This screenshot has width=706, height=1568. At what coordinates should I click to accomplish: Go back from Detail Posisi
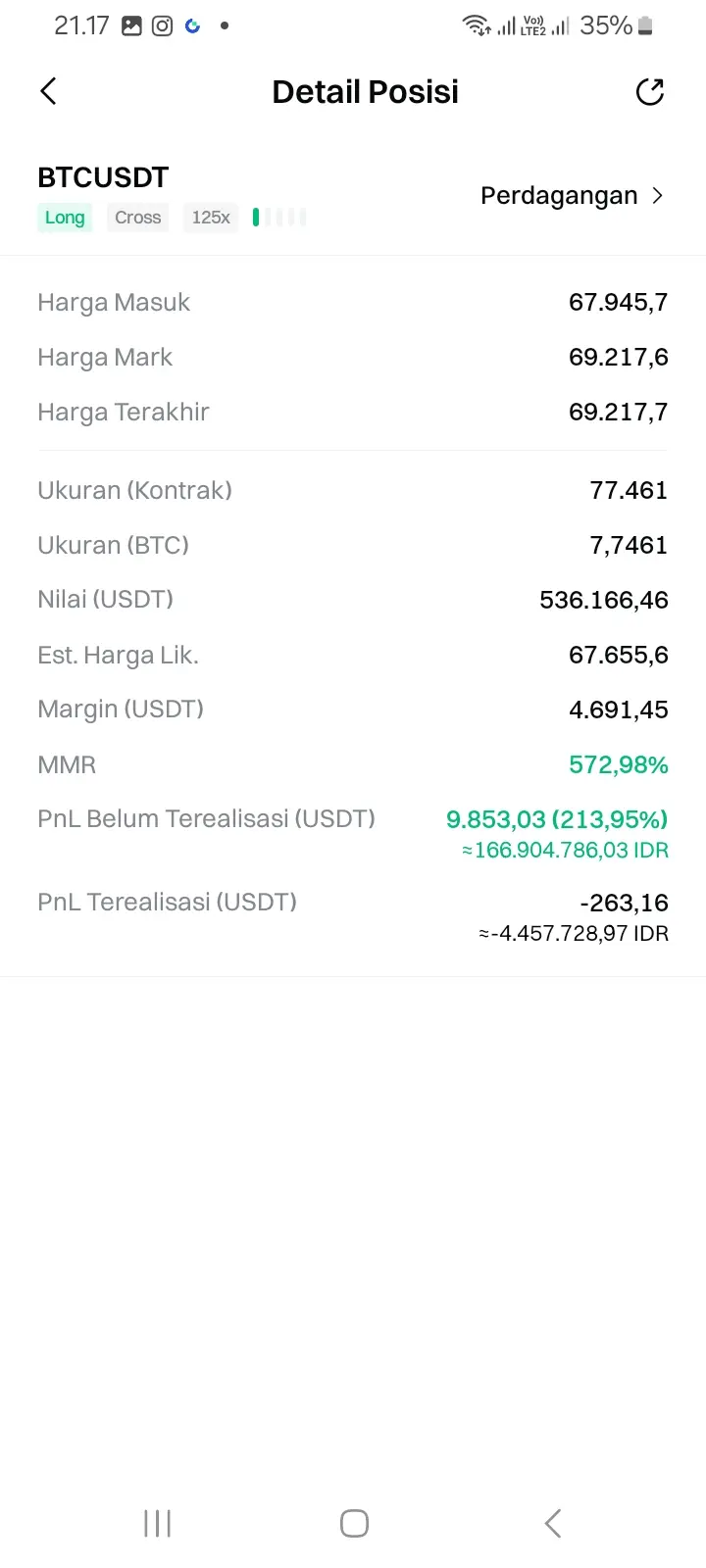click(48, 91)
